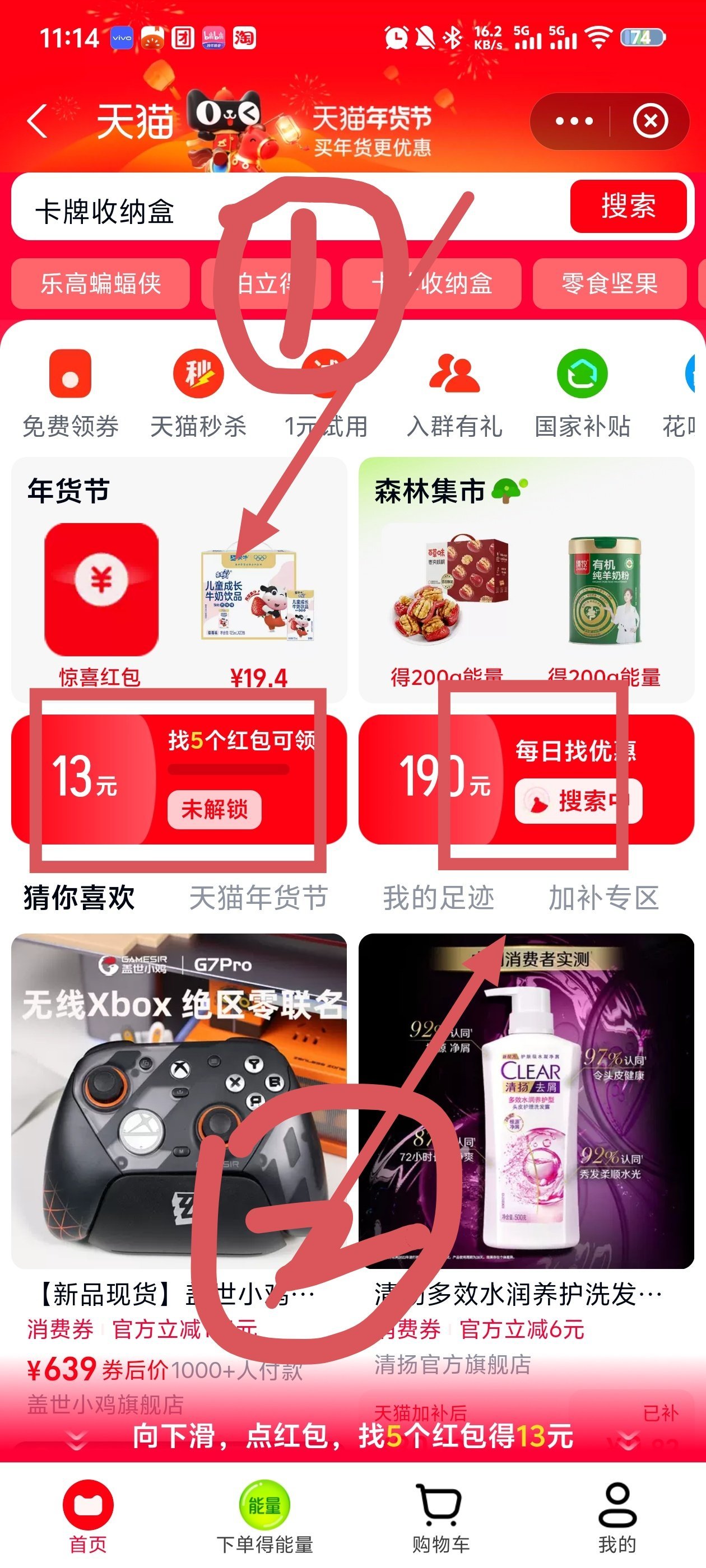Image resolution: width=706 pixels, height=1568 pixels.
Task: Tap the 13元 red packet banner
Action: tap(179, 778)
